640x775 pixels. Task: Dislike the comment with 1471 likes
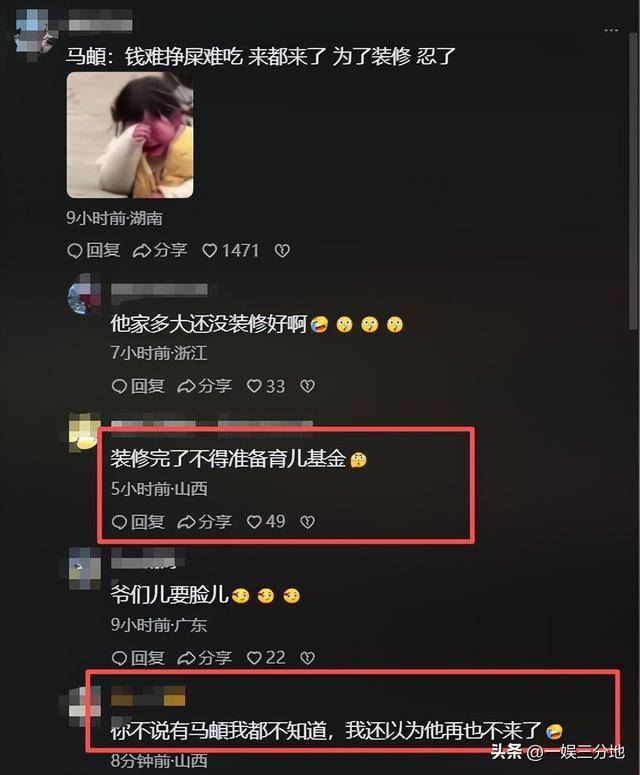pos(282,250)
